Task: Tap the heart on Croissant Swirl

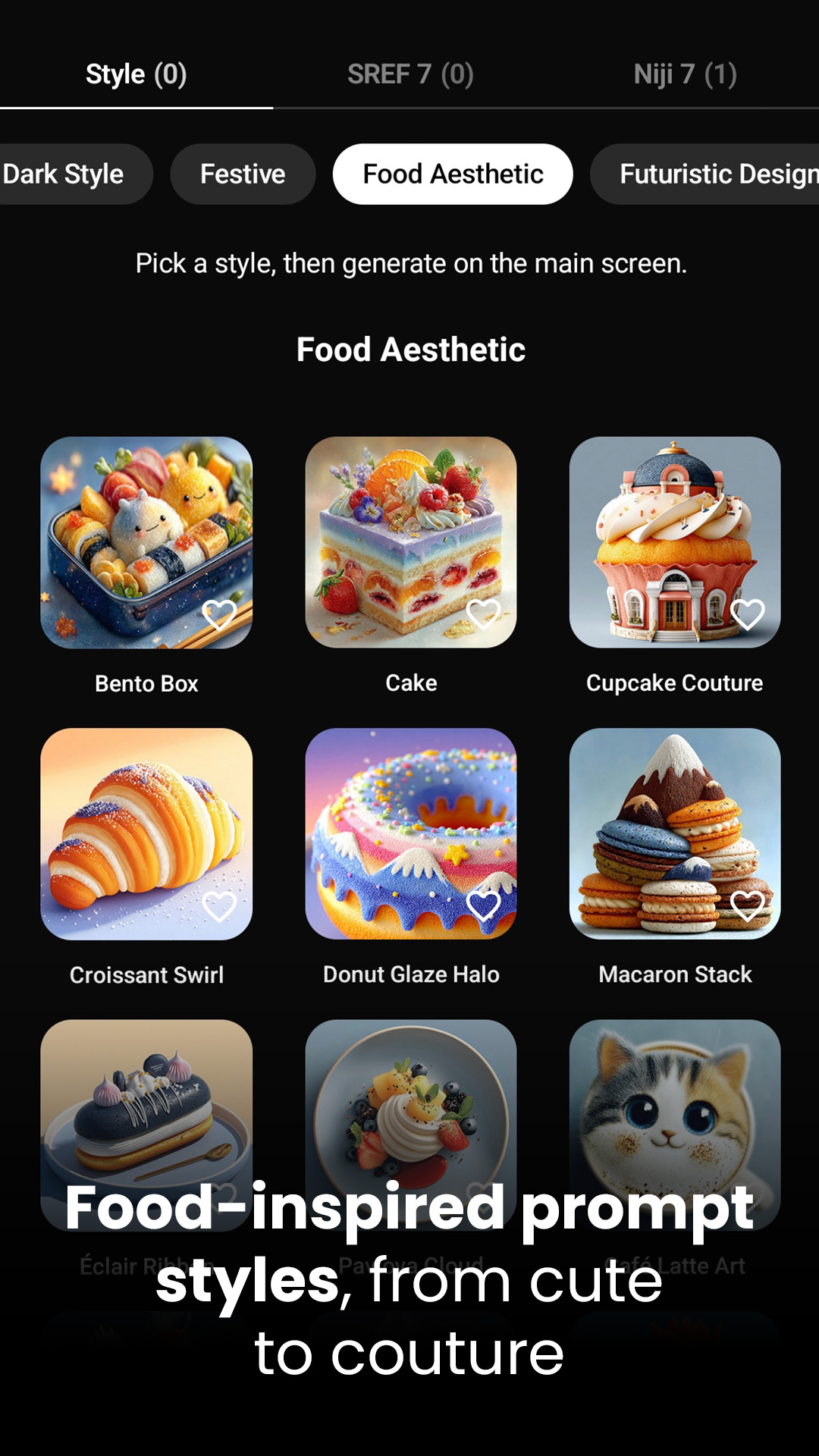Action: (x=219, y=906)
